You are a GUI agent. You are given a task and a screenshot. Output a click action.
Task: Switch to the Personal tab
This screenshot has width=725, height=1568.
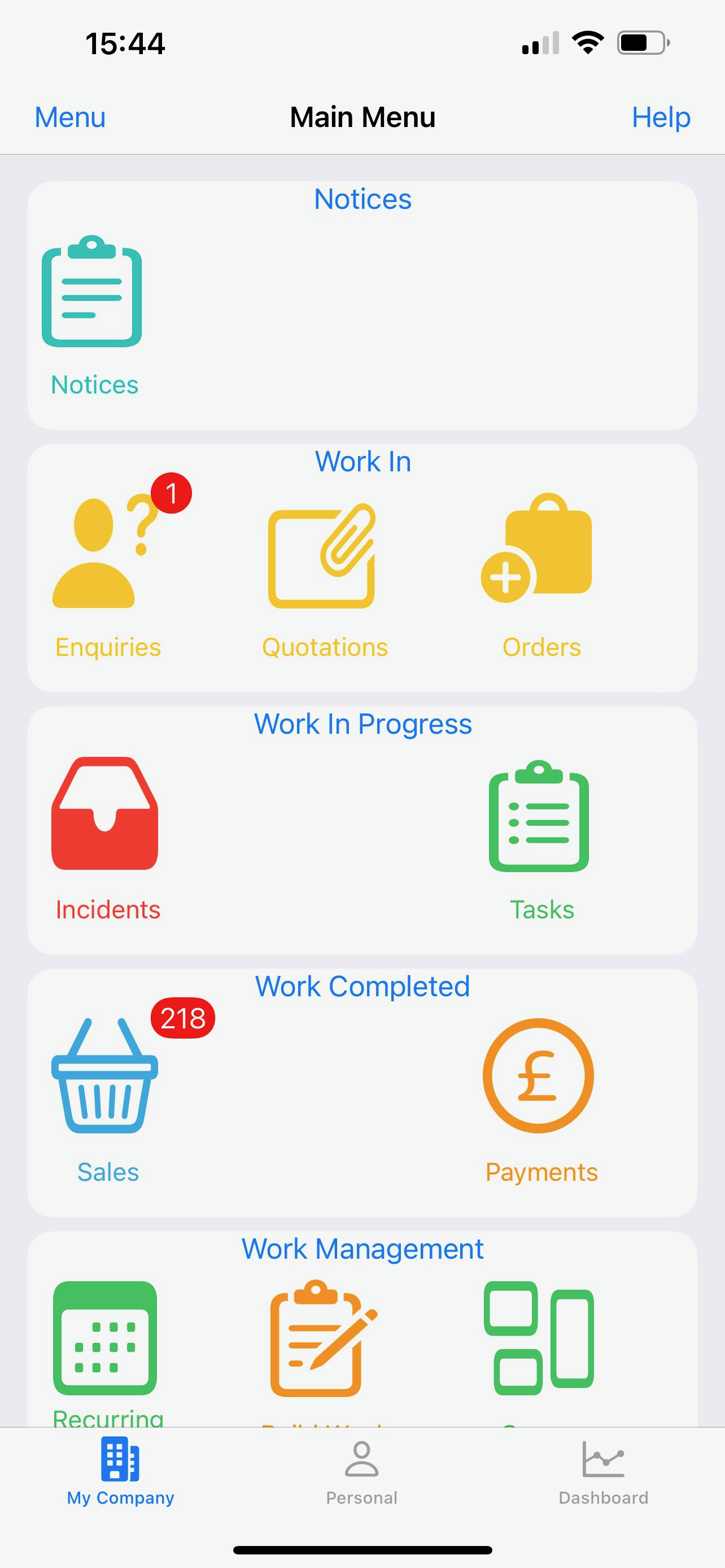point(361,1473)
